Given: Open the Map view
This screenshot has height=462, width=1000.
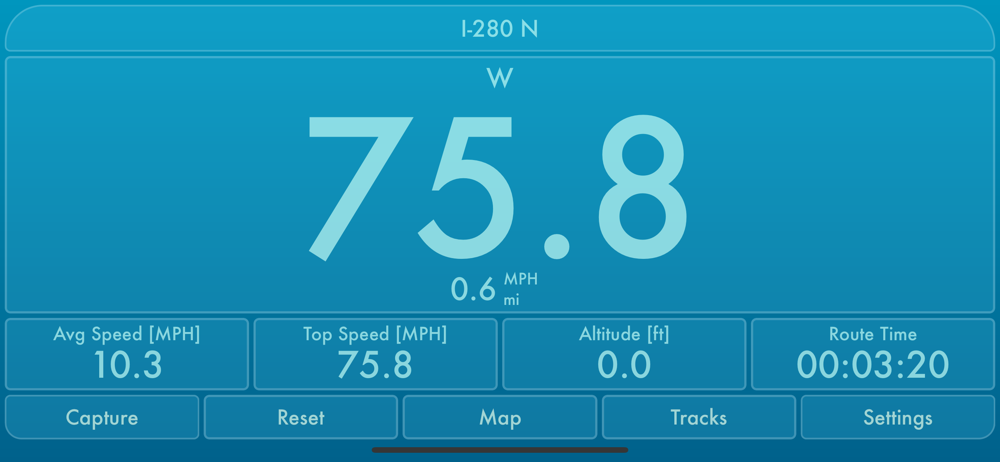Looking at the screenshot, I should click(500, 417).
